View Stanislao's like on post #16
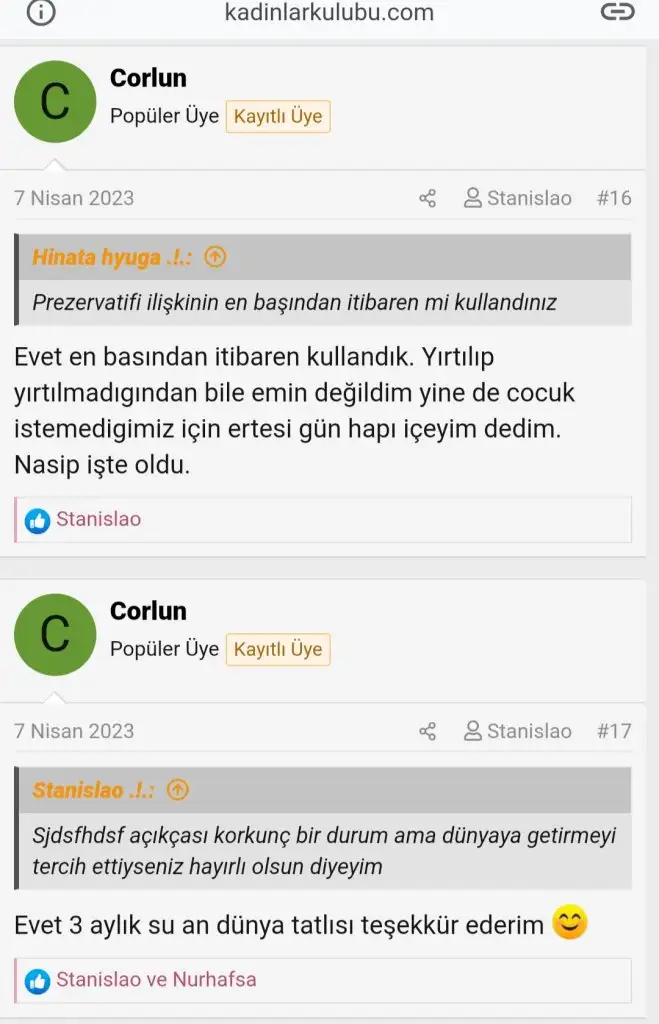659x1024 pixels. [98, 519]
